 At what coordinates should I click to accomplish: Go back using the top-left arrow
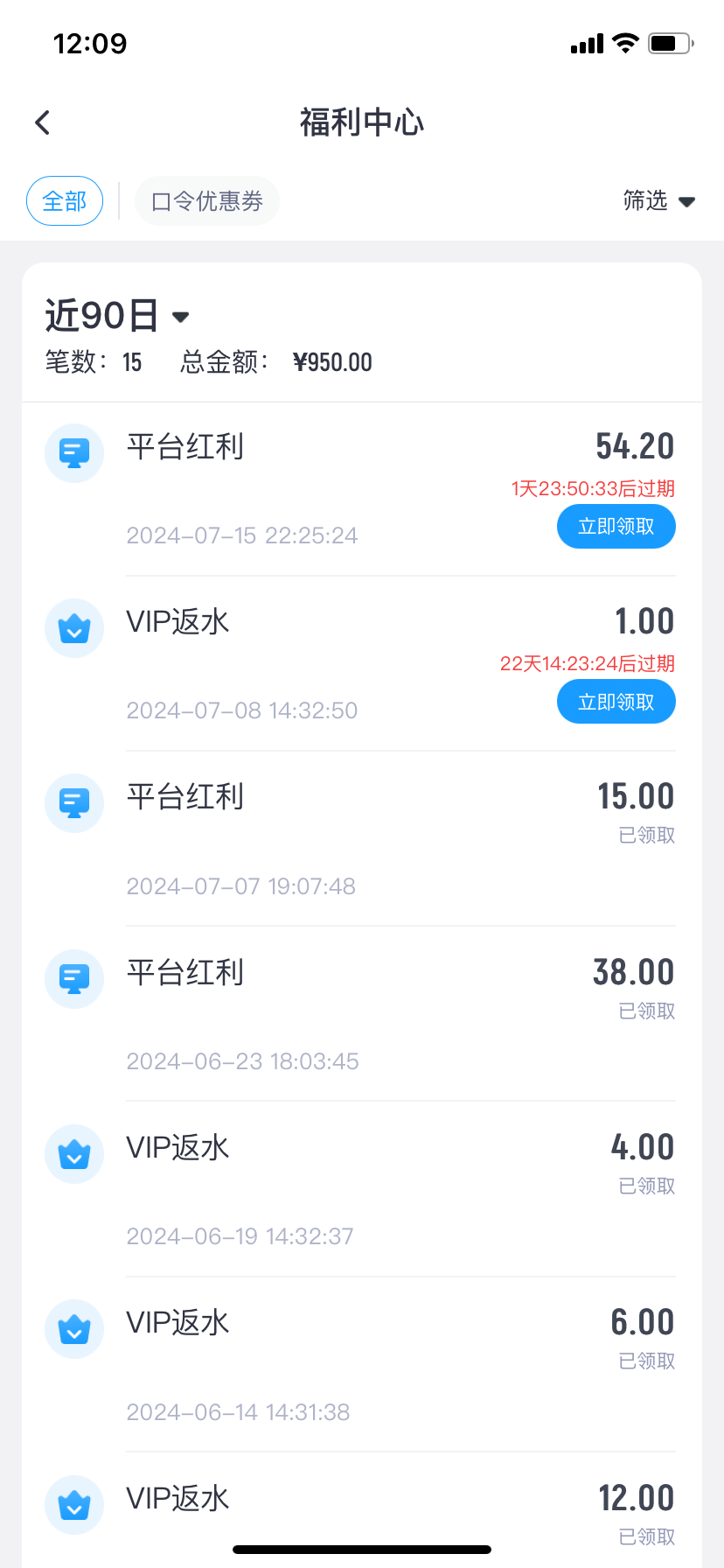pos(42,122)
